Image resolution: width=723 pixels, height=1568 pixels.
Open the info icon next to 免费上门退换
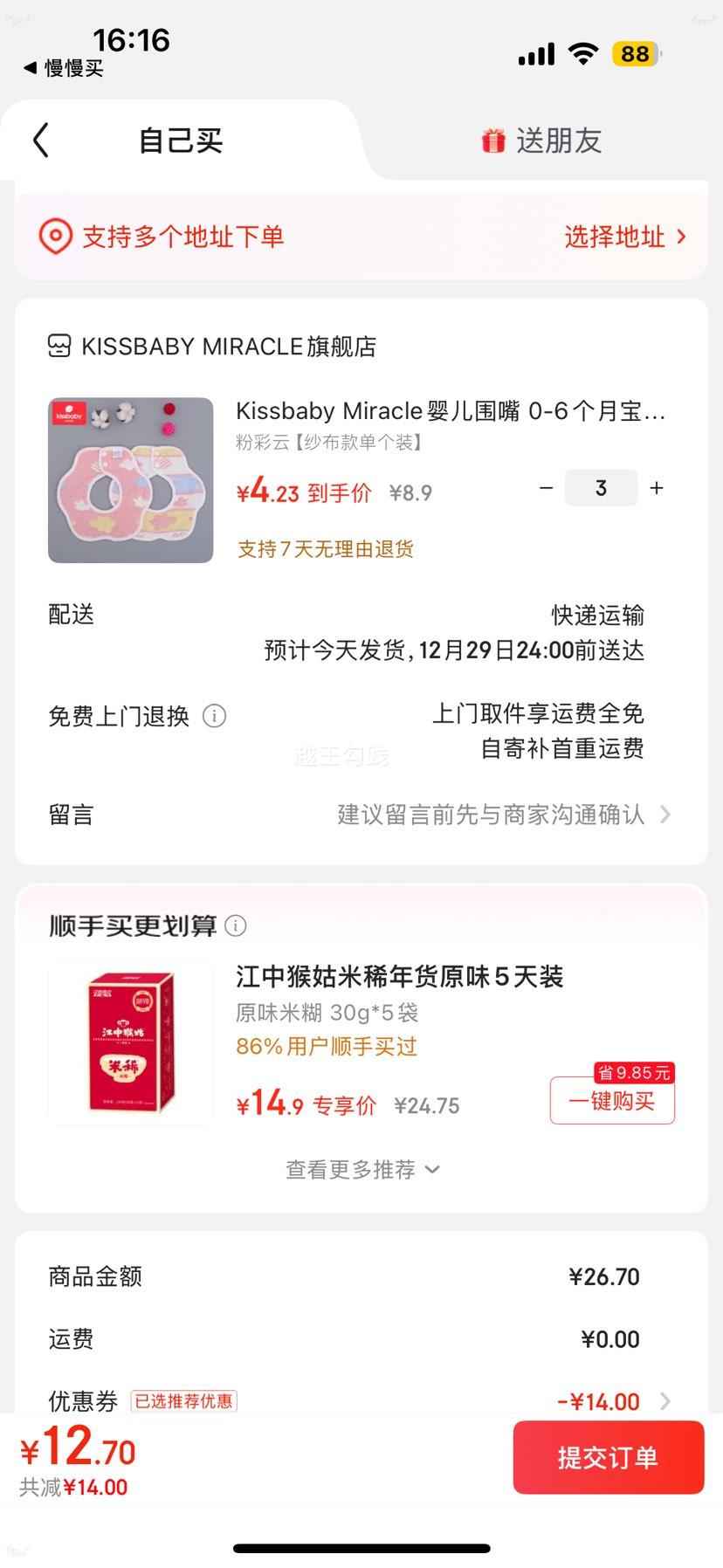[x=214, y=715]
